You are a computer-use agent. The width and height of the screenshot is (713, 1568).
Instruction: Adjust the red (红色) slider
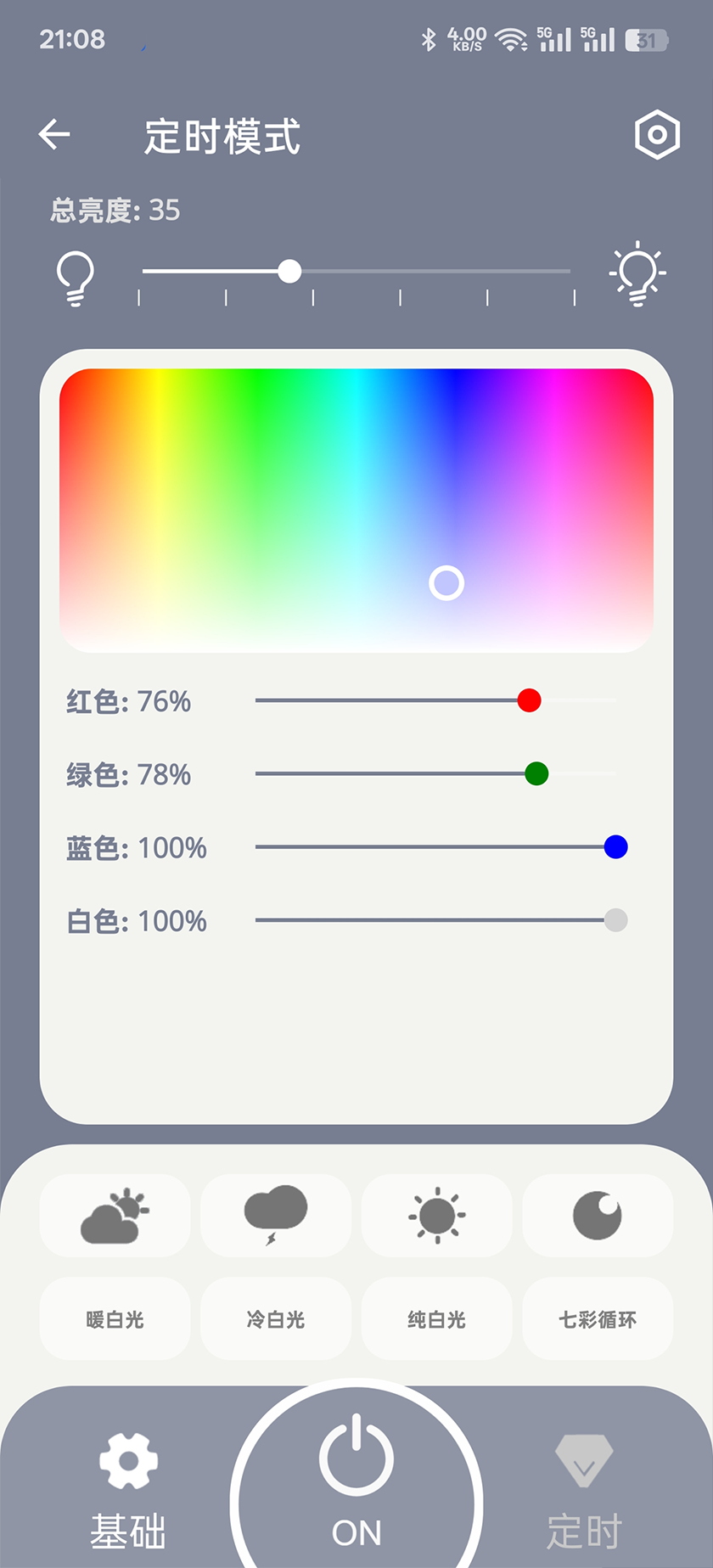[x=529, y=700]
